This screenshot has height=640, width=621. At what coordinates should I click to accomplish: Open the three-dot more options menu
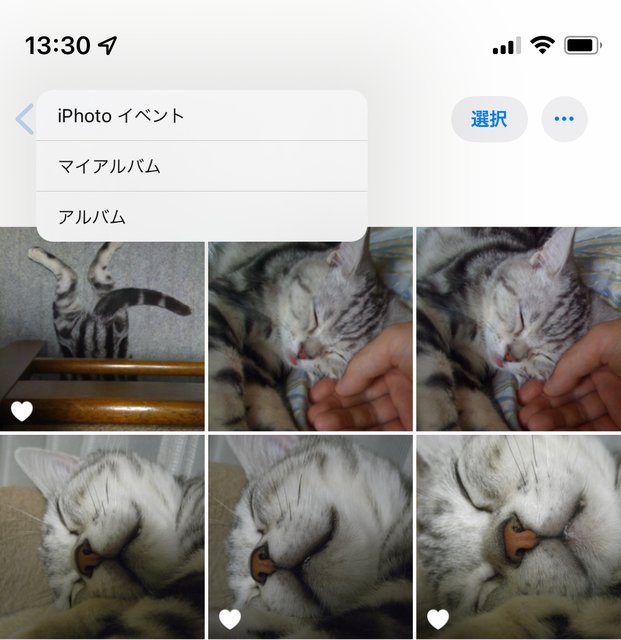[x=564, y=119]
